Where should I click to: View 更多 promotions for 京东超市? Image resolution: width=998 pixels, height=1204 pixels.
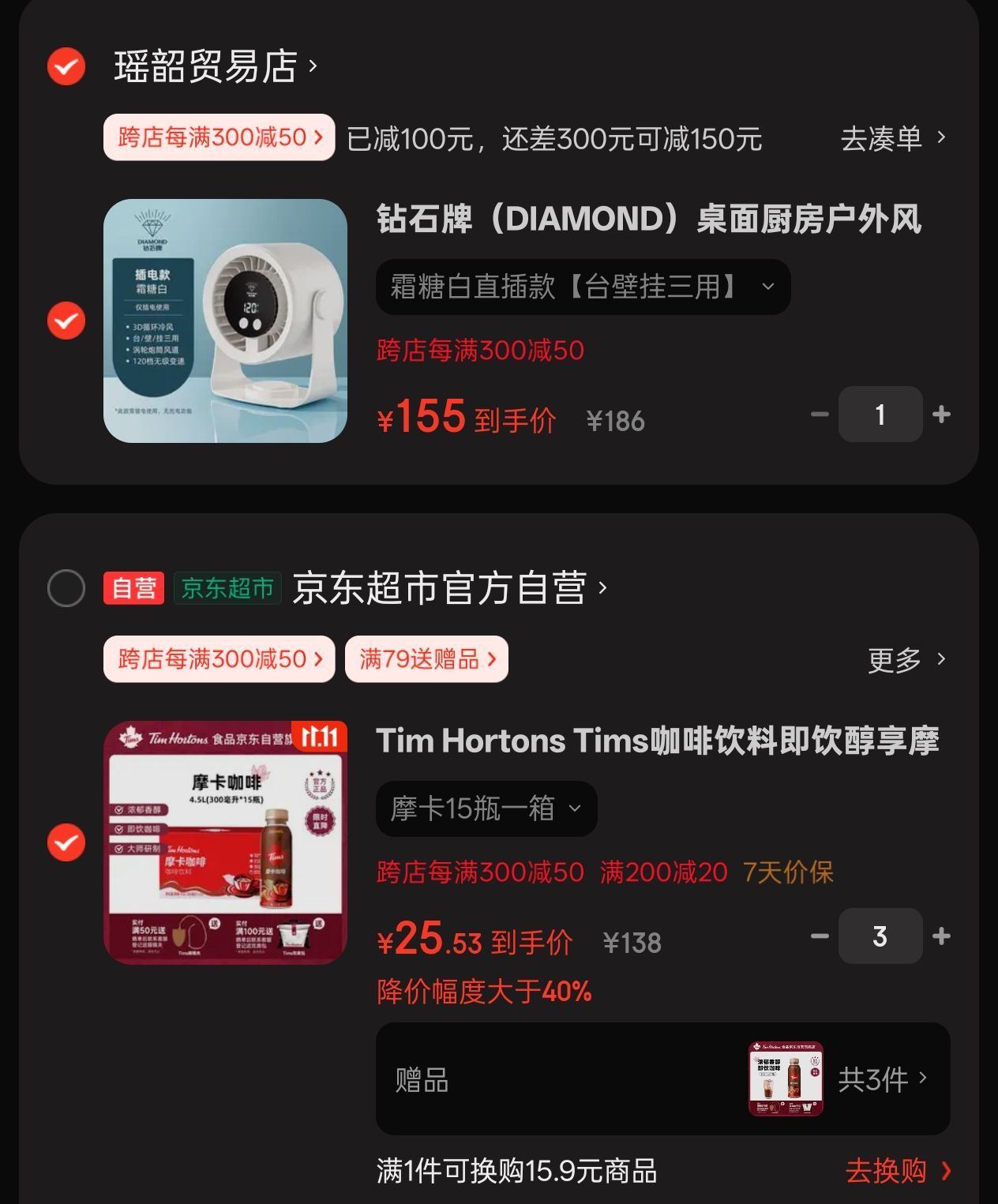click(x=905, y=659)
